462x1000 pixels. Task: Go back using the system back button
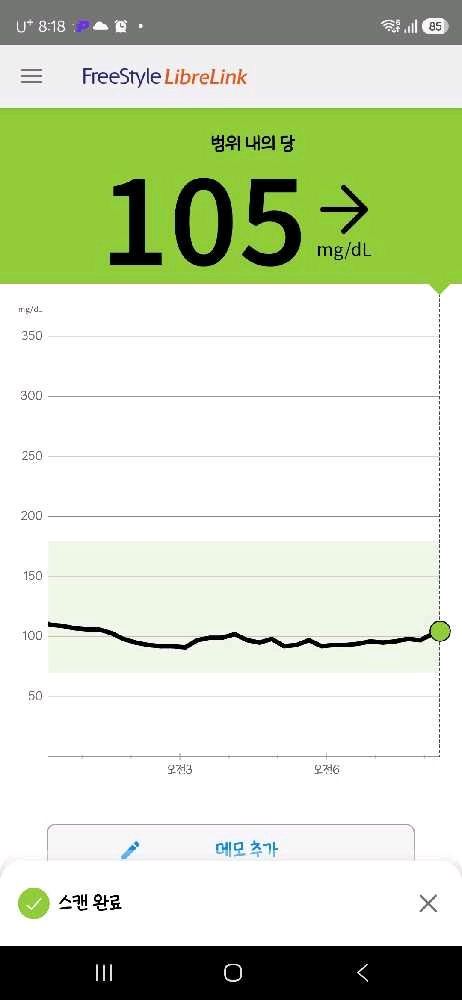coord(362,973)
